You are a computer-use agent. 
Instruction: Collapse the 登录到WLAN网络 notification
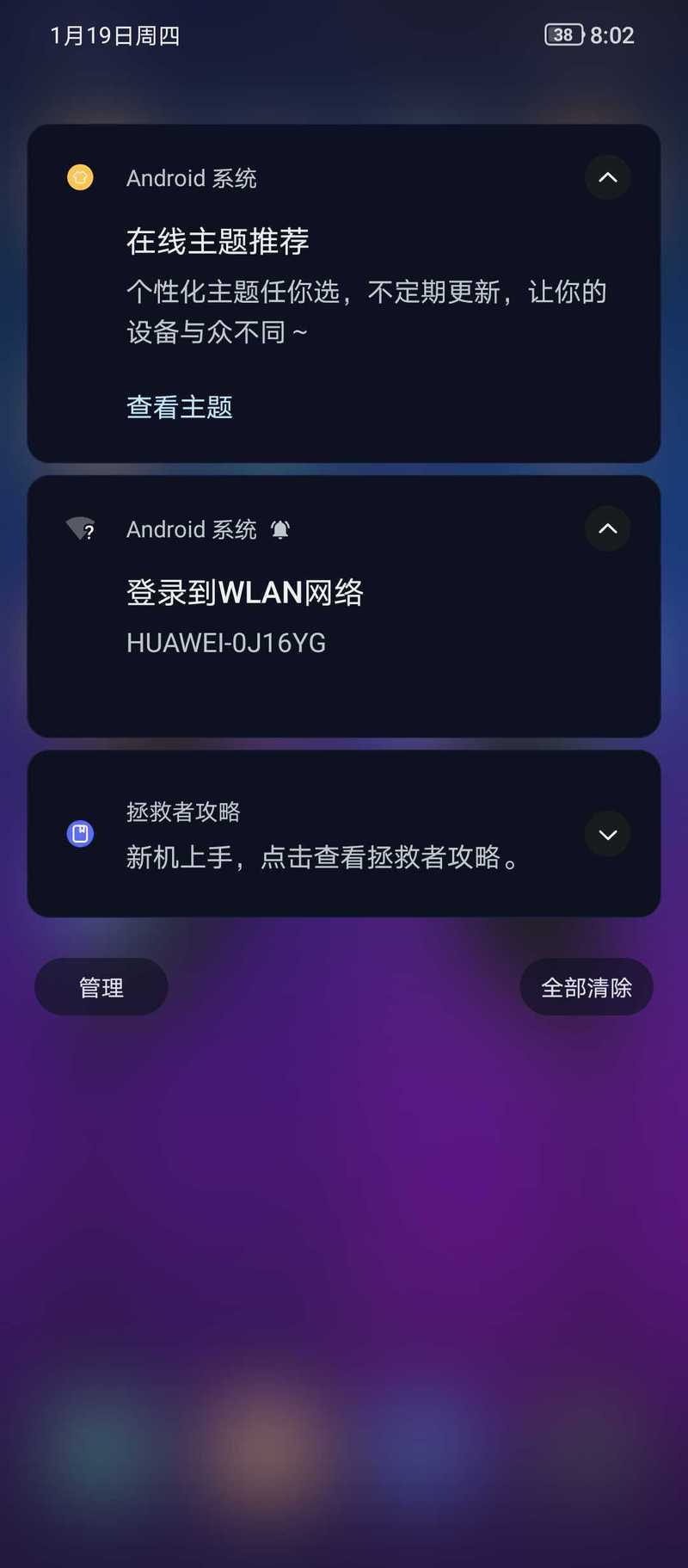pos(607,528)
